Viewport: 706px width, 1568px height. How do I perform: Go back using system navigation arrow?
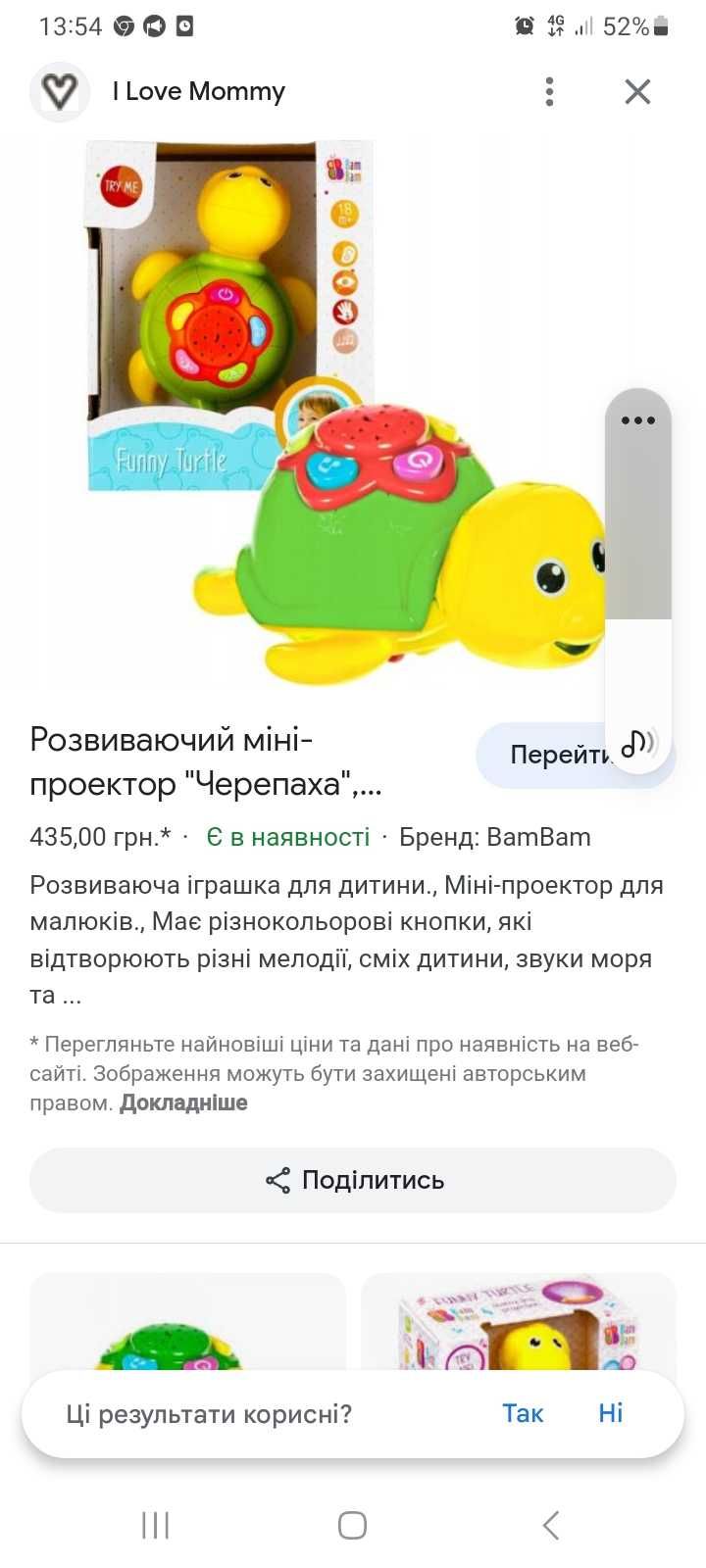coord(551,1525)
